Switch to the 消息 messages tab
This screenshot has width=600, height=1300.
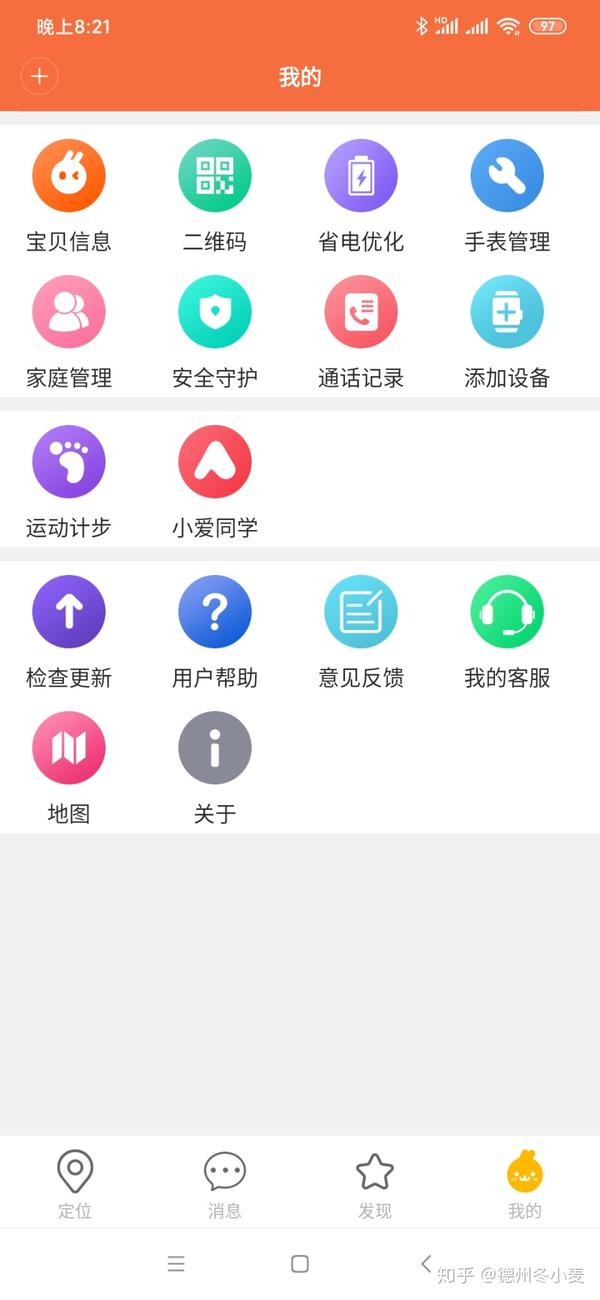click(x=225, y=1185)
